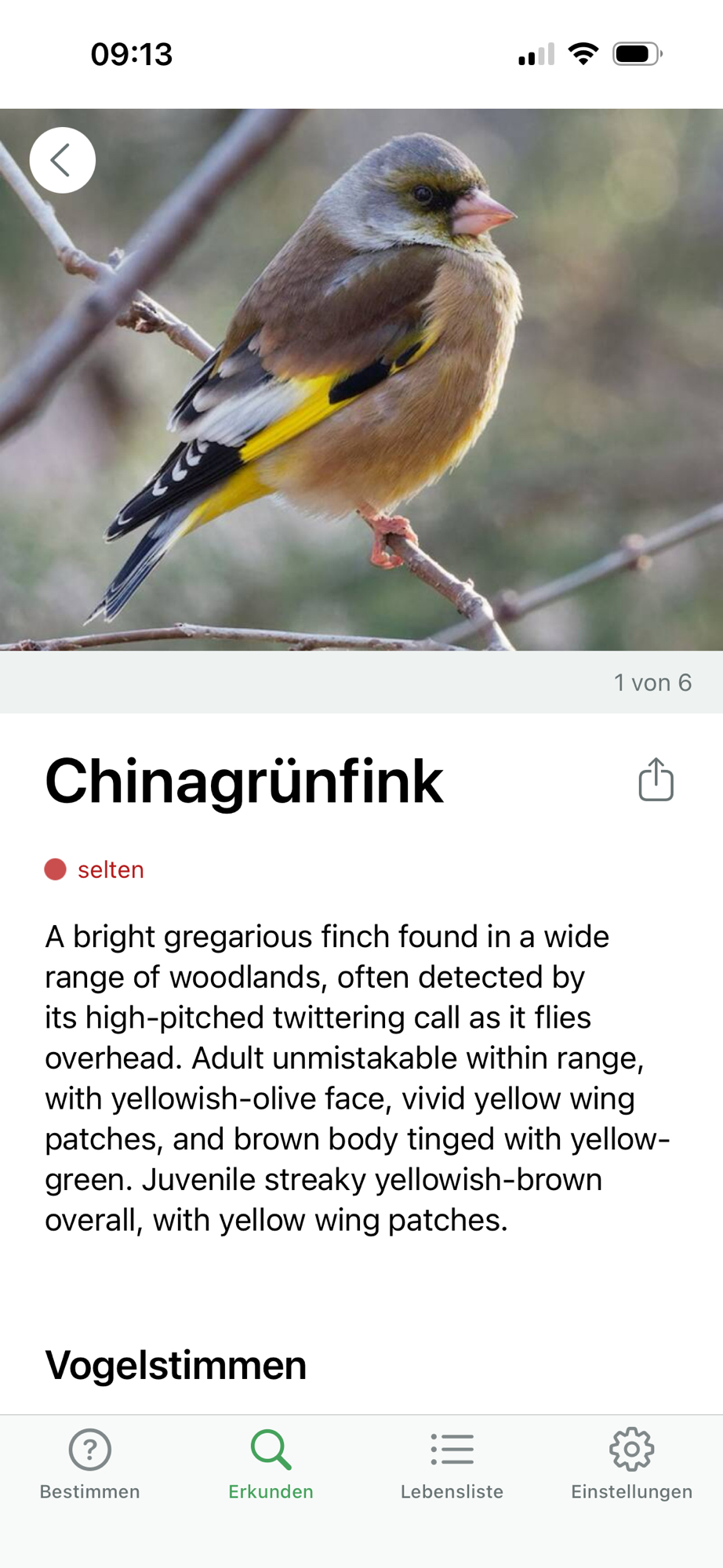Switch to the Bestimmen tab
Image resolution: width=723 pixels, height=1568 pixels.
tap(90, 1463)
